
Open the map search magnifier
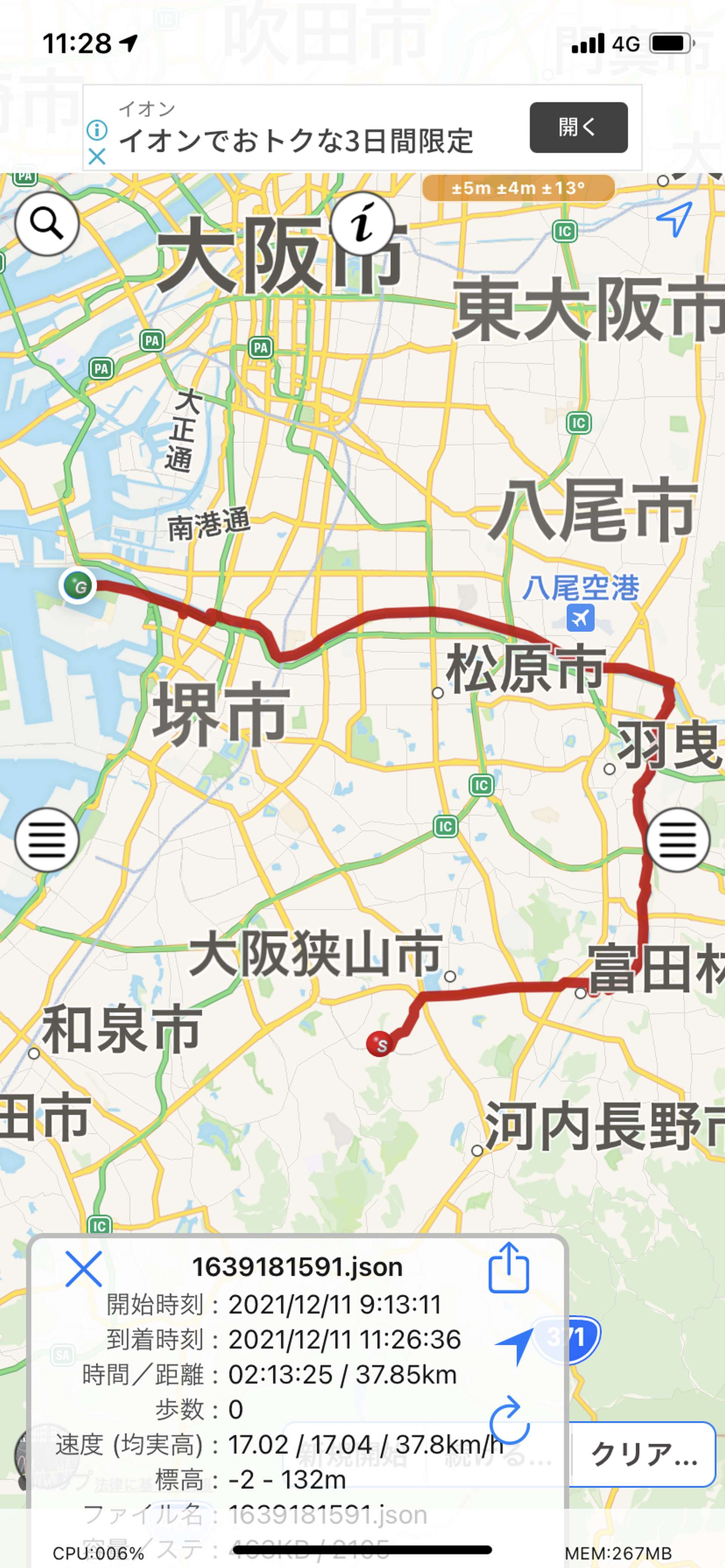[47, 223]
